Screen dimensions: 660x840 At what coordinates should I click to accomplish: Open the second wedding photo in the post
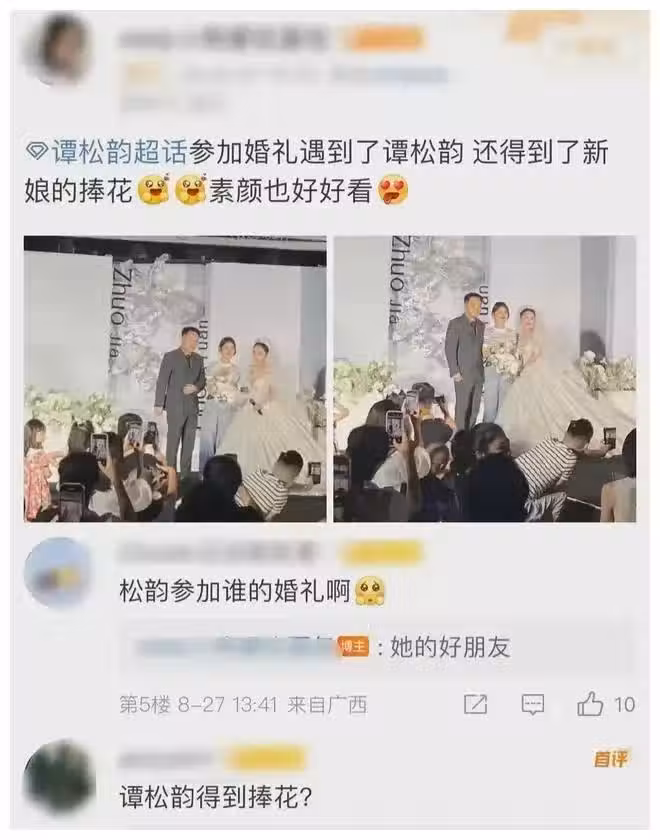[x=485, y=378]
